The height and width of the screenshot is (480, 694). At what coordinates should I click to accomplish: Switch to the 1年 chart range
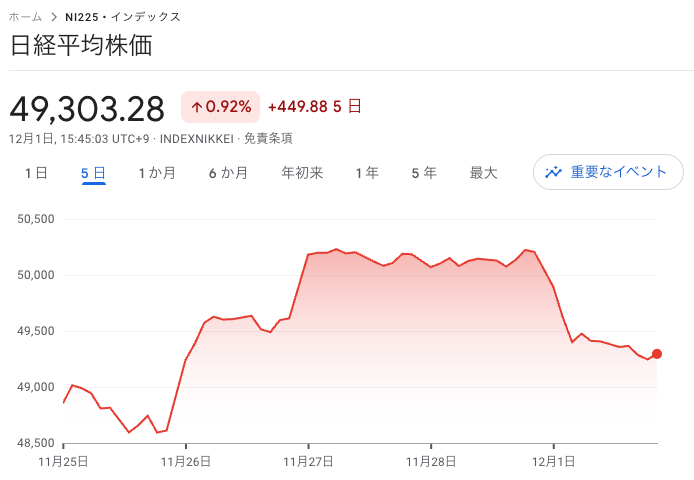(367, 173)
